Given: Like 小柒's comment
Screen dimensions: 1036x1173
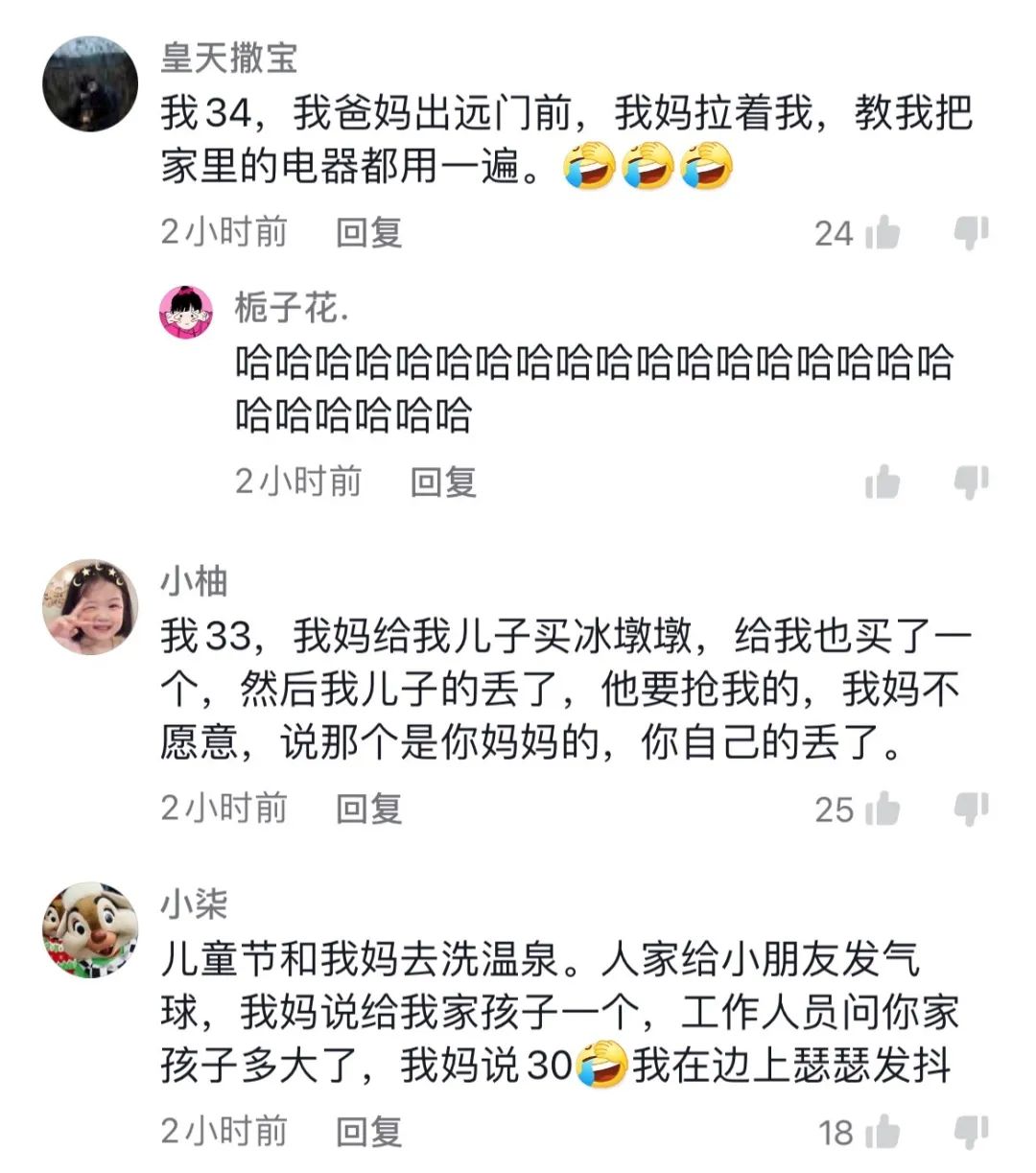Looking at the screenshot, I should [883, 1133].
